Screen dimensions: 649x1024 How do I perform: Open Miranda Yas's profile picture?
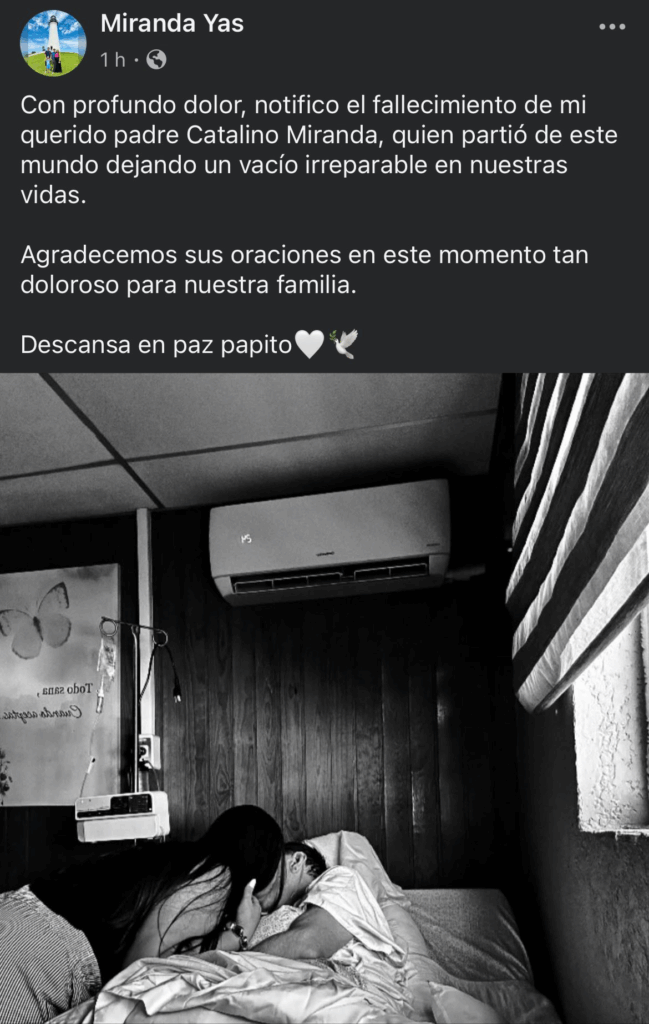click(53, 42)
